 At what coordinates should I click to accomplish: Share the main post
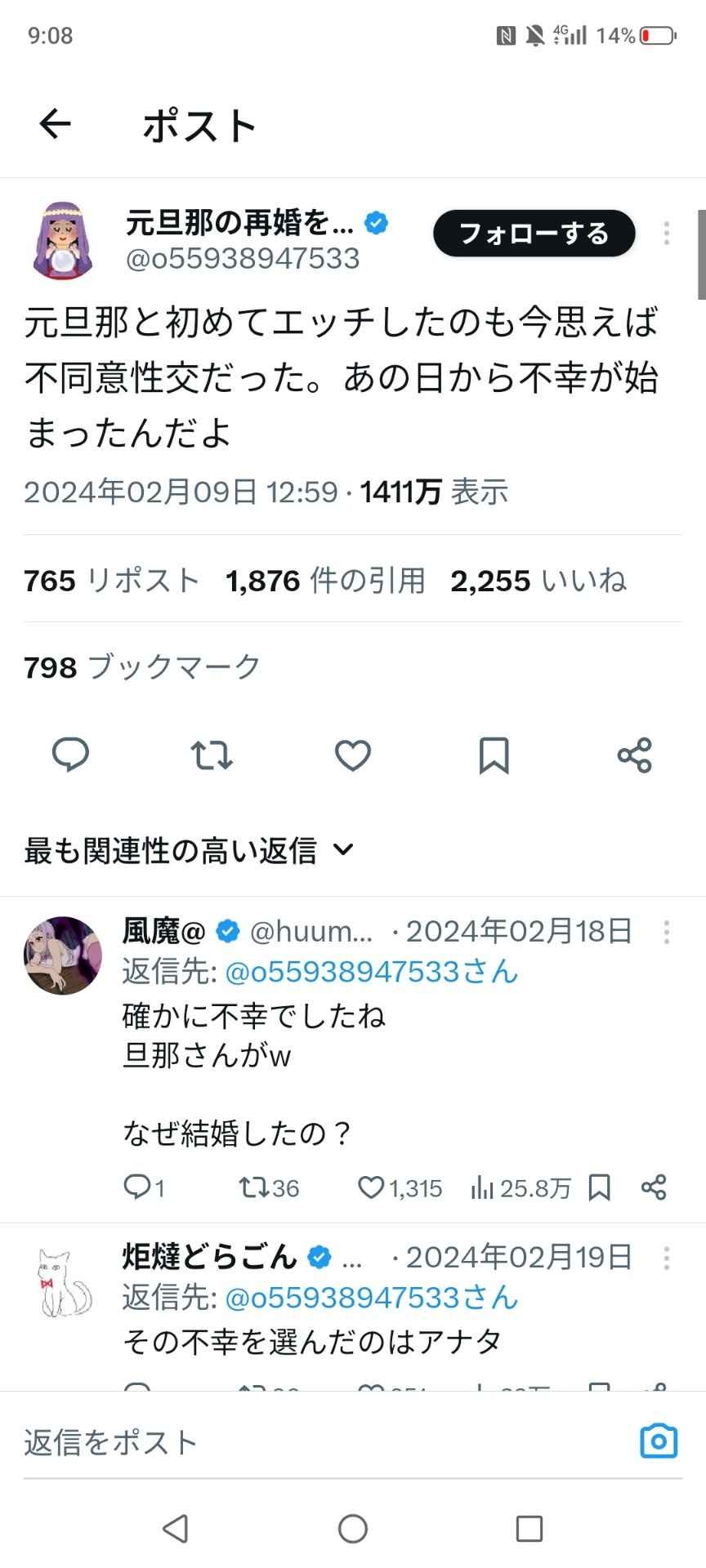(635, 755)
